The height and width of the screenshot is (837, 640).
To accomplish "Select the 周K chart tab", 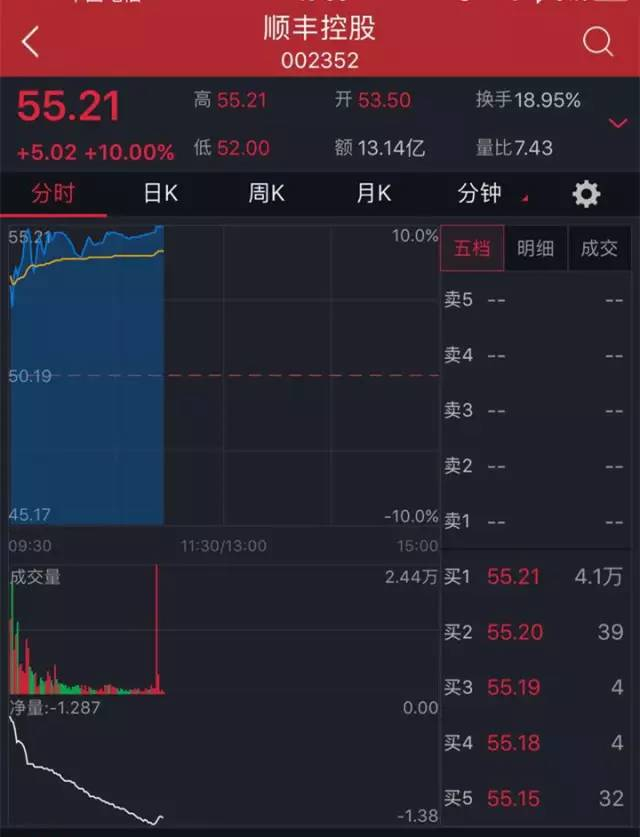I will [266, 193].
